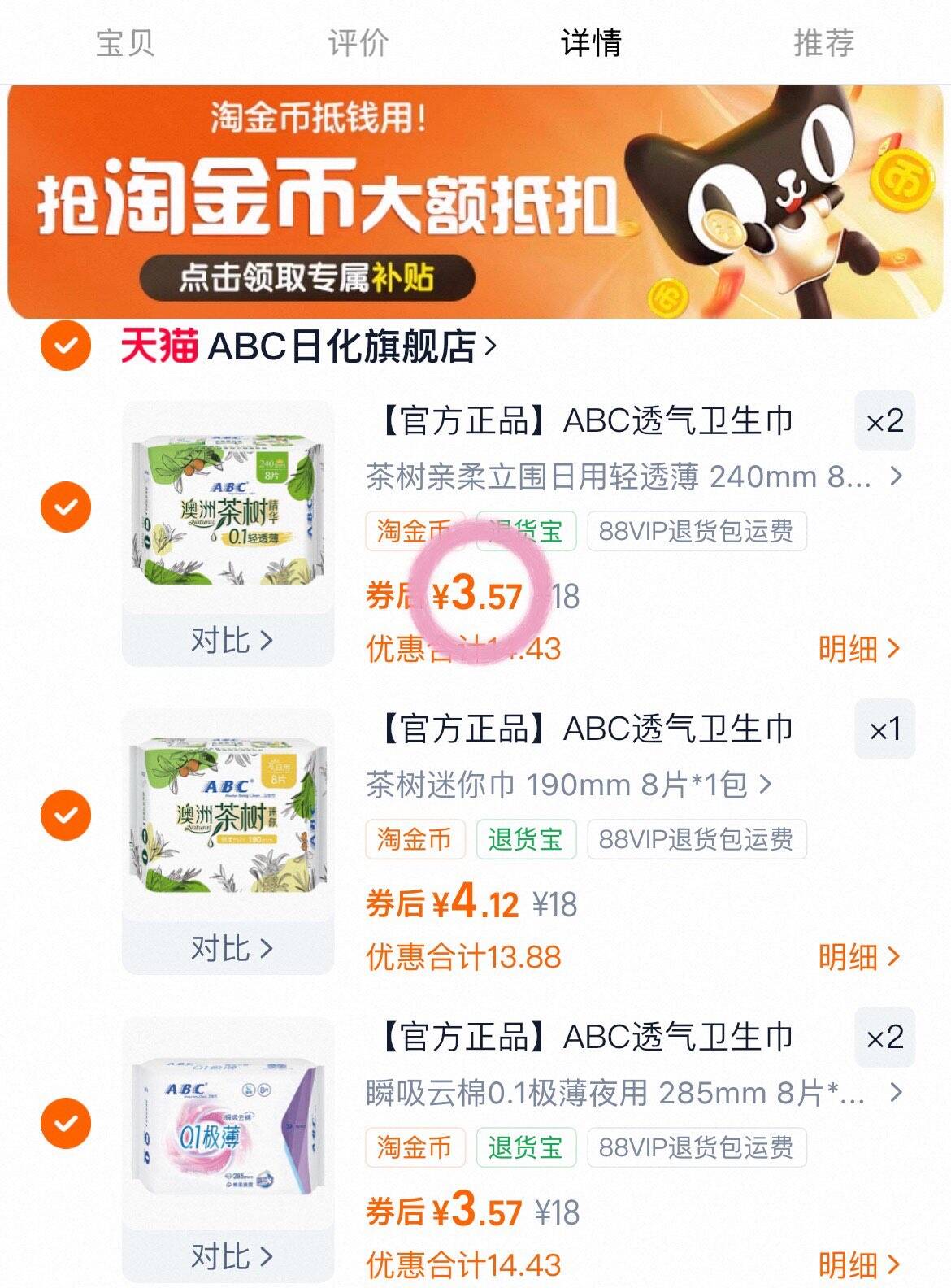Select the 详情 tab
The width and height of the screenshot is (951, 1288).
[591, 42]
